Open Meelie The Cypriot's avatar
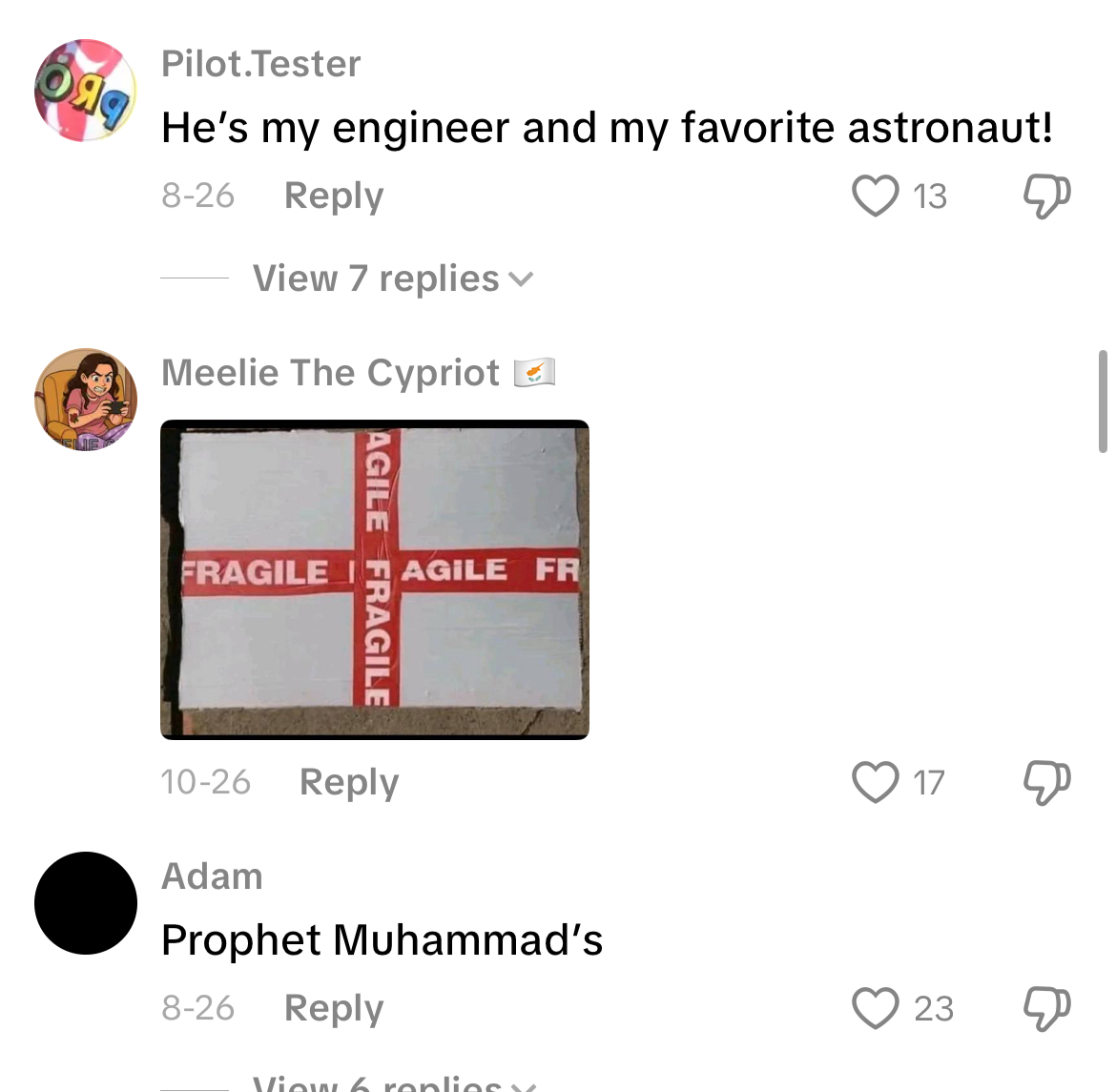Viewport: 1116px width, 1092px height. click(x=86, y=400)
